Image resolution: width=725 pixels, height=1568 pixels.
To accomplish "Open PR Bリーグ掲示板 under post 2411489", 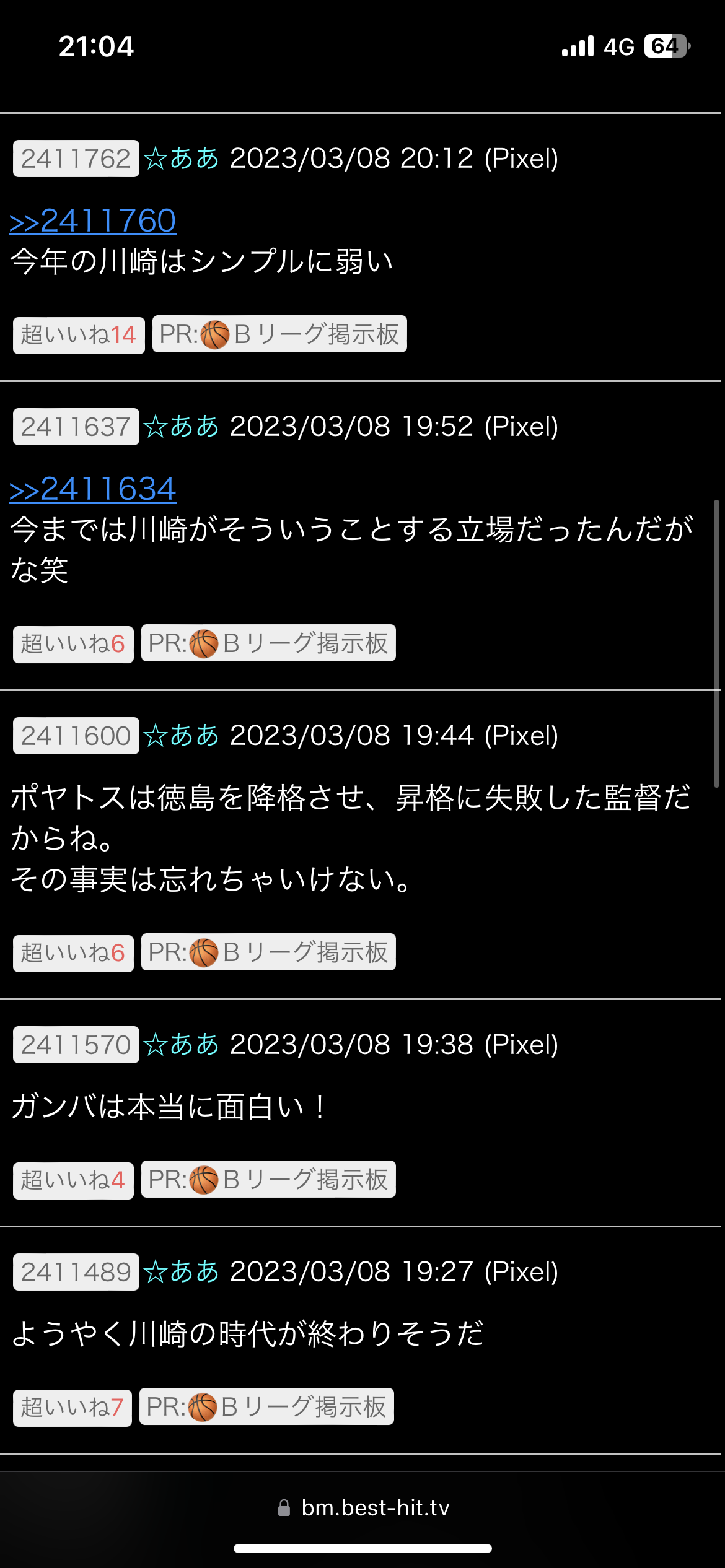I will pos(266,1407).
